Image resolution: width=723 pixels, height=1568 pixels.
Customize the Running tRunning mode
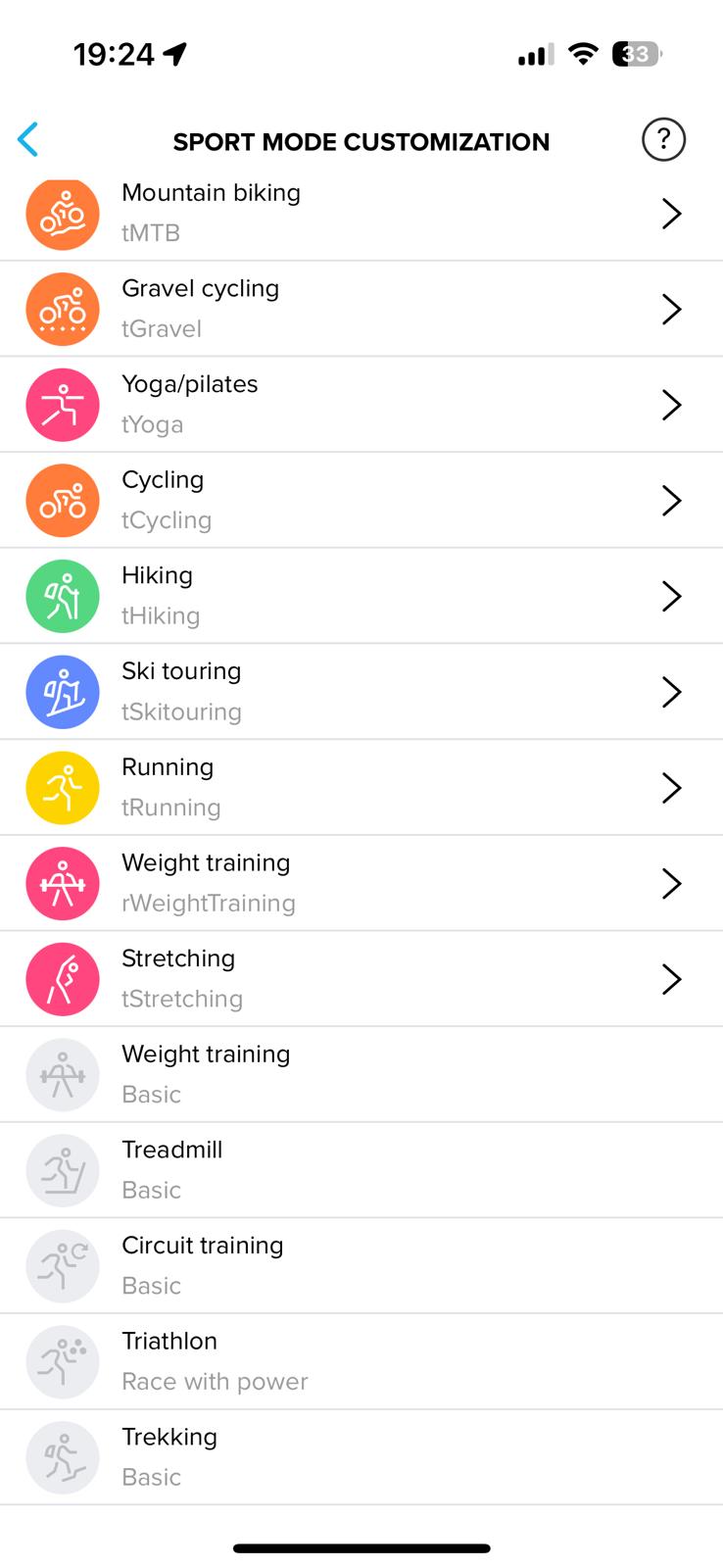361,787
